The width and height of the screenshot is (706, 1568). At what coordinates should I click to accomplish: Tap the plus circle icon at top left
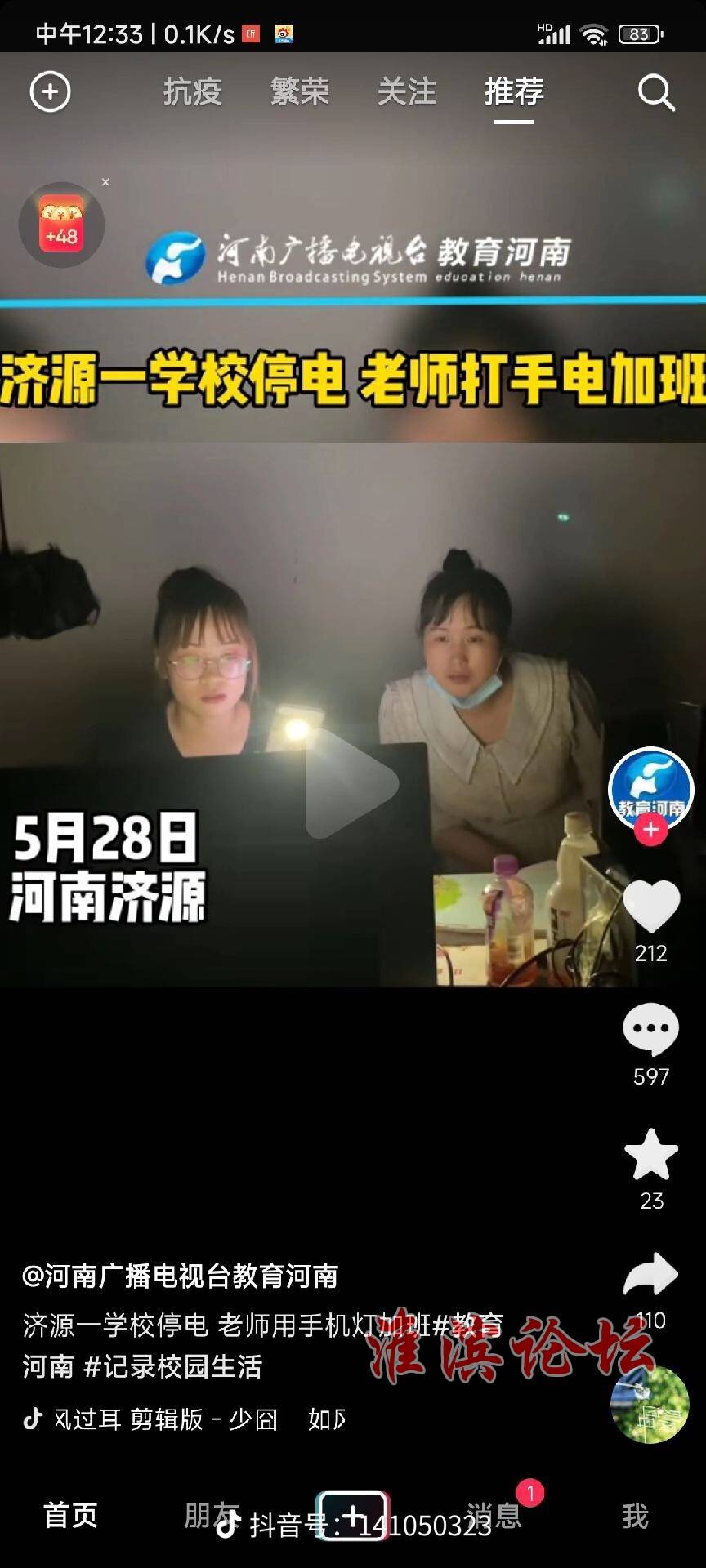50,91
